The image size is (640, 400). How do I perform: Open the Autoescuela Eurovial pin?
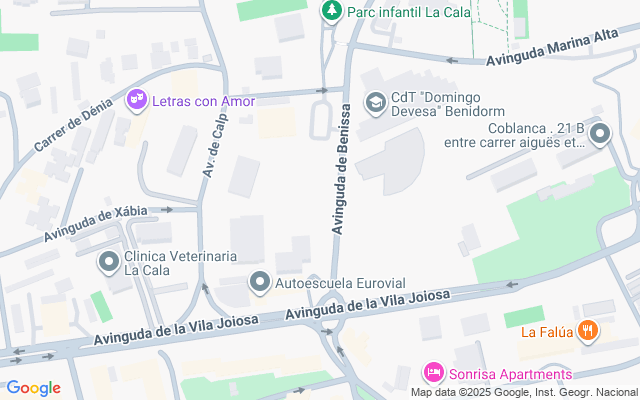point(260,283)
